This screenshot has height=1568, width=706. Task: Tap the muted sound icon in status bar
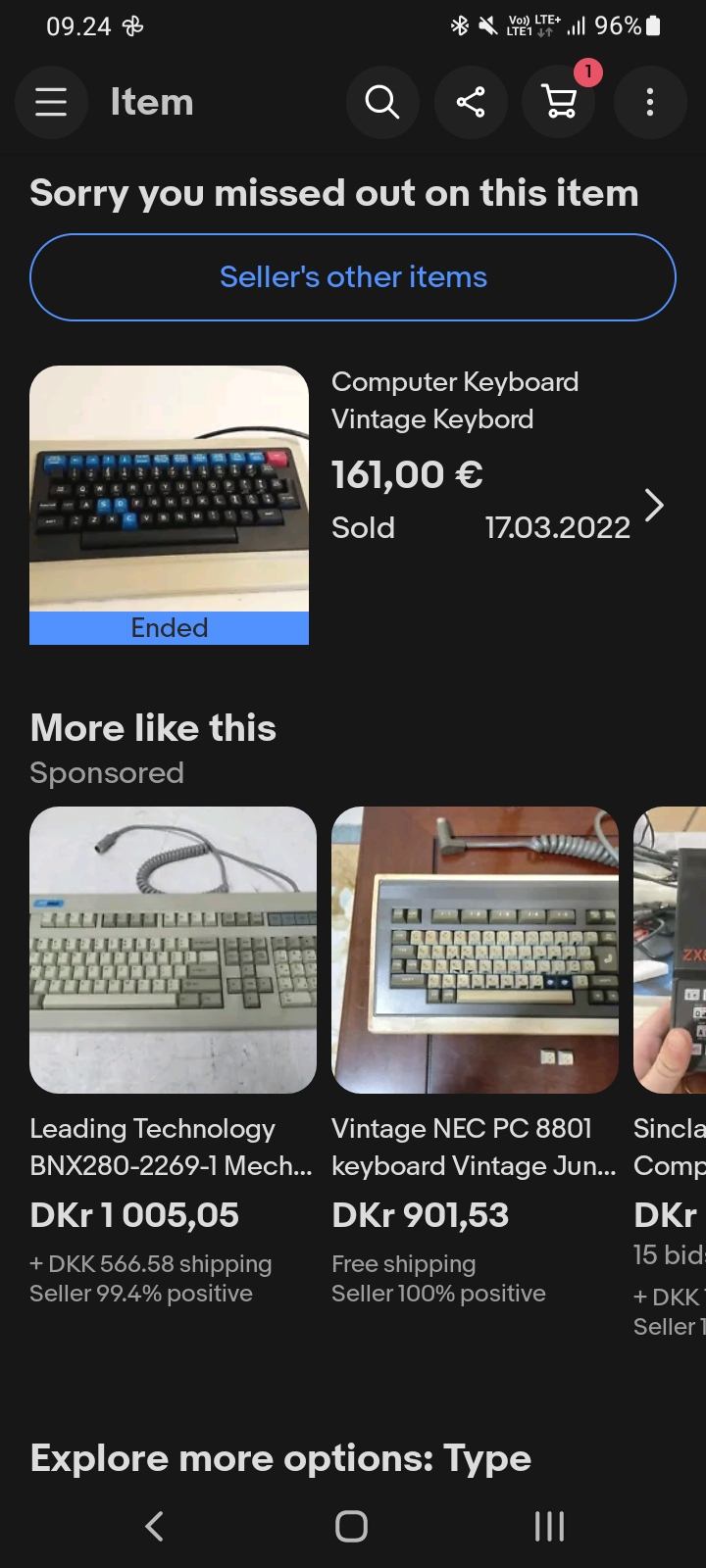pyautogui.click(x=487, y=26)
